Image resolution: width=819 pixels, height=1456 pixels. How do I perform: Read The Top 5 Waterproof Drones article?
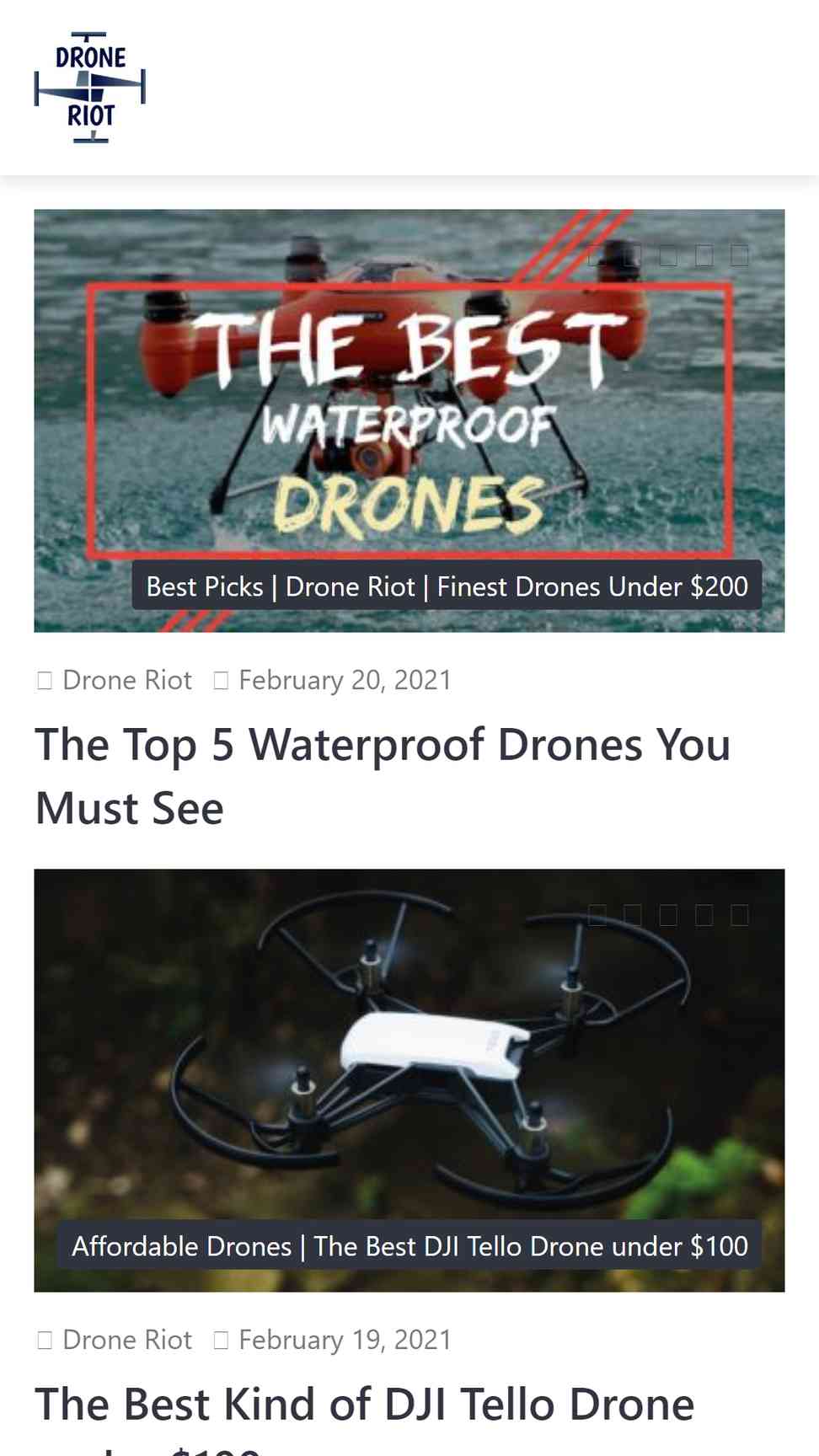[x=383, y=776]
